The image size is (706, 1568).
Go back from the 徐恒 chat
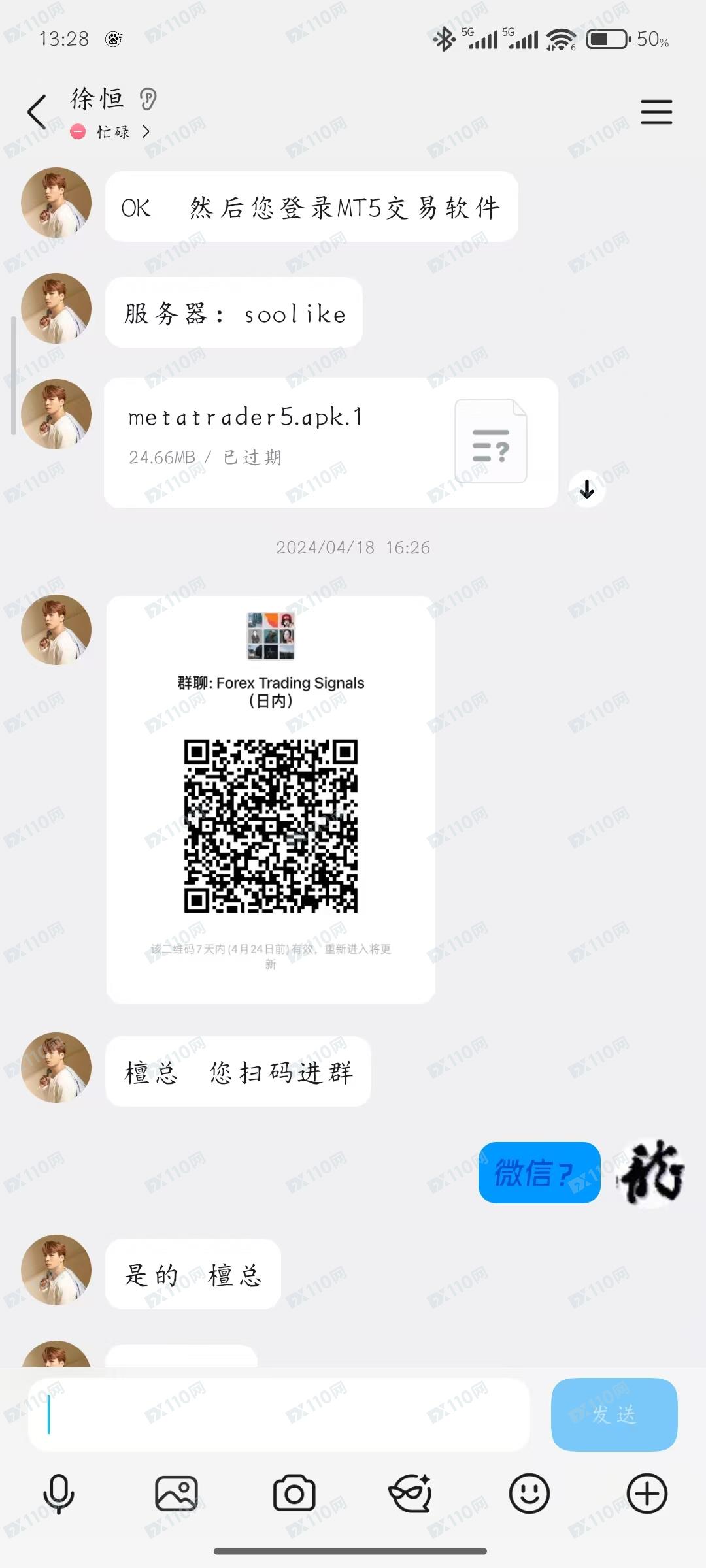point(37,112)
